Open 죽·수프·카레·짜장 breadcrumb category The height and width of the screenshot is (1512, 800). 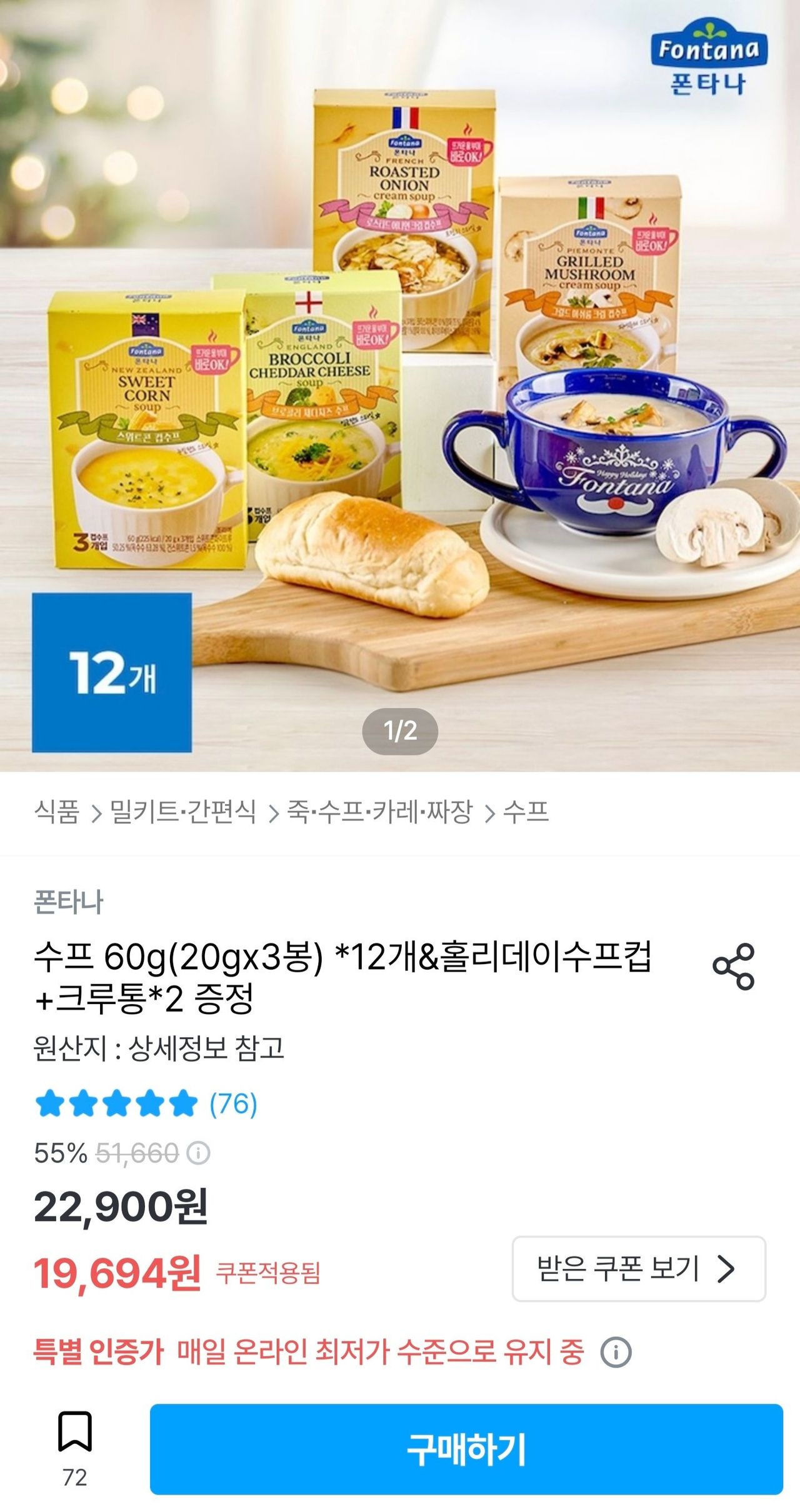coord(379,812)
